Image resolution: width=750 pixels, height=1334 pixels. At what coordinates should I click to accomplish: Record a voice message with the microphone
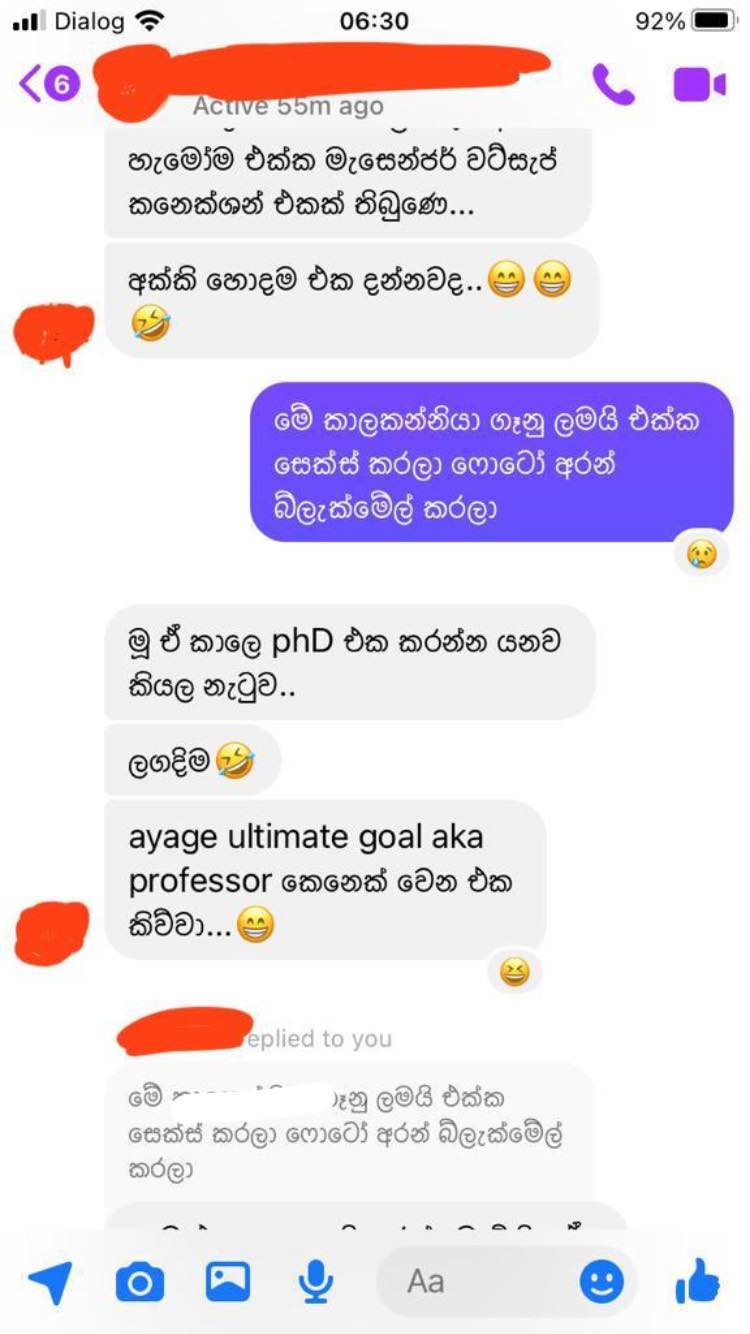coord(316,1281)
